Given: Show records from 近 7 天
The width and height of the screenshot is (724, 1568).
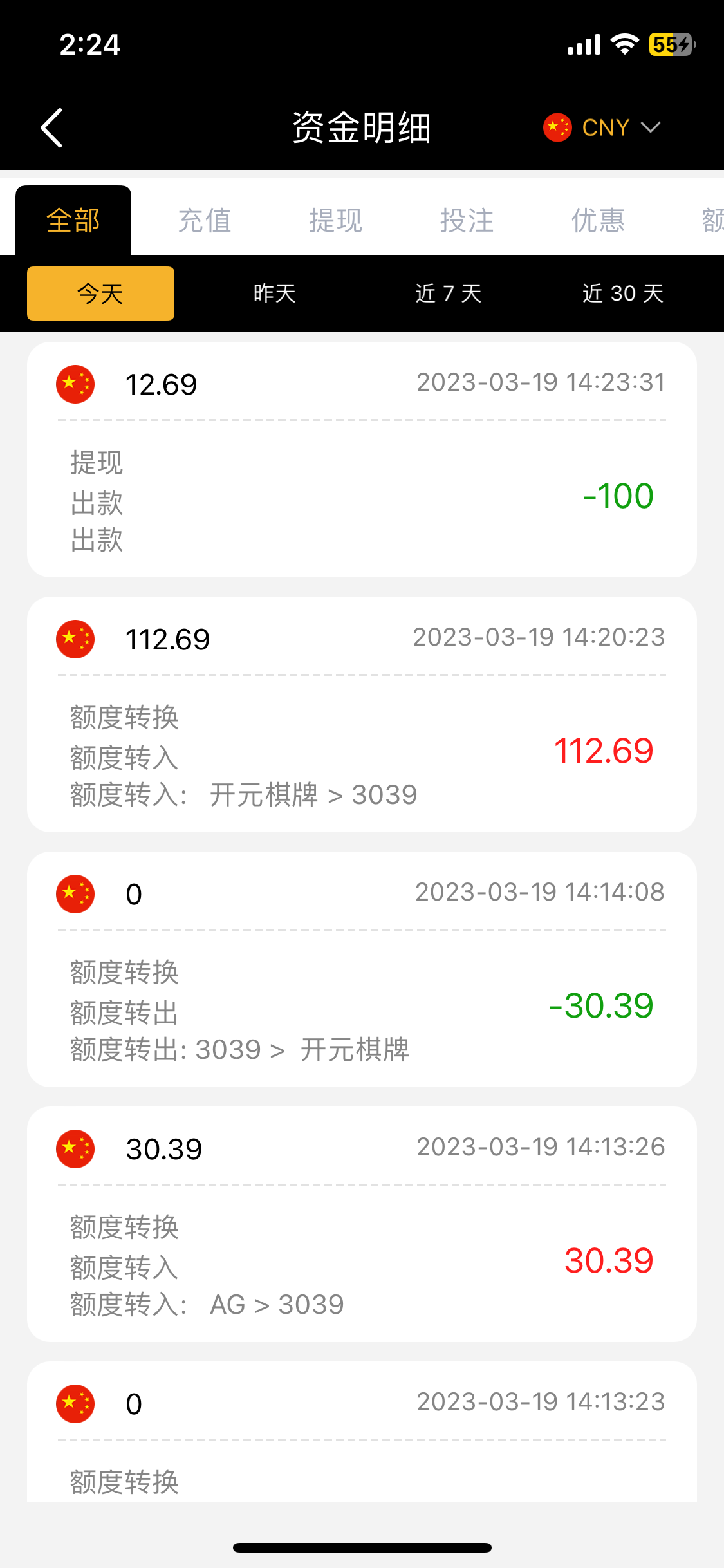Looking at the screenshot, I should click(x=449, y=294).
